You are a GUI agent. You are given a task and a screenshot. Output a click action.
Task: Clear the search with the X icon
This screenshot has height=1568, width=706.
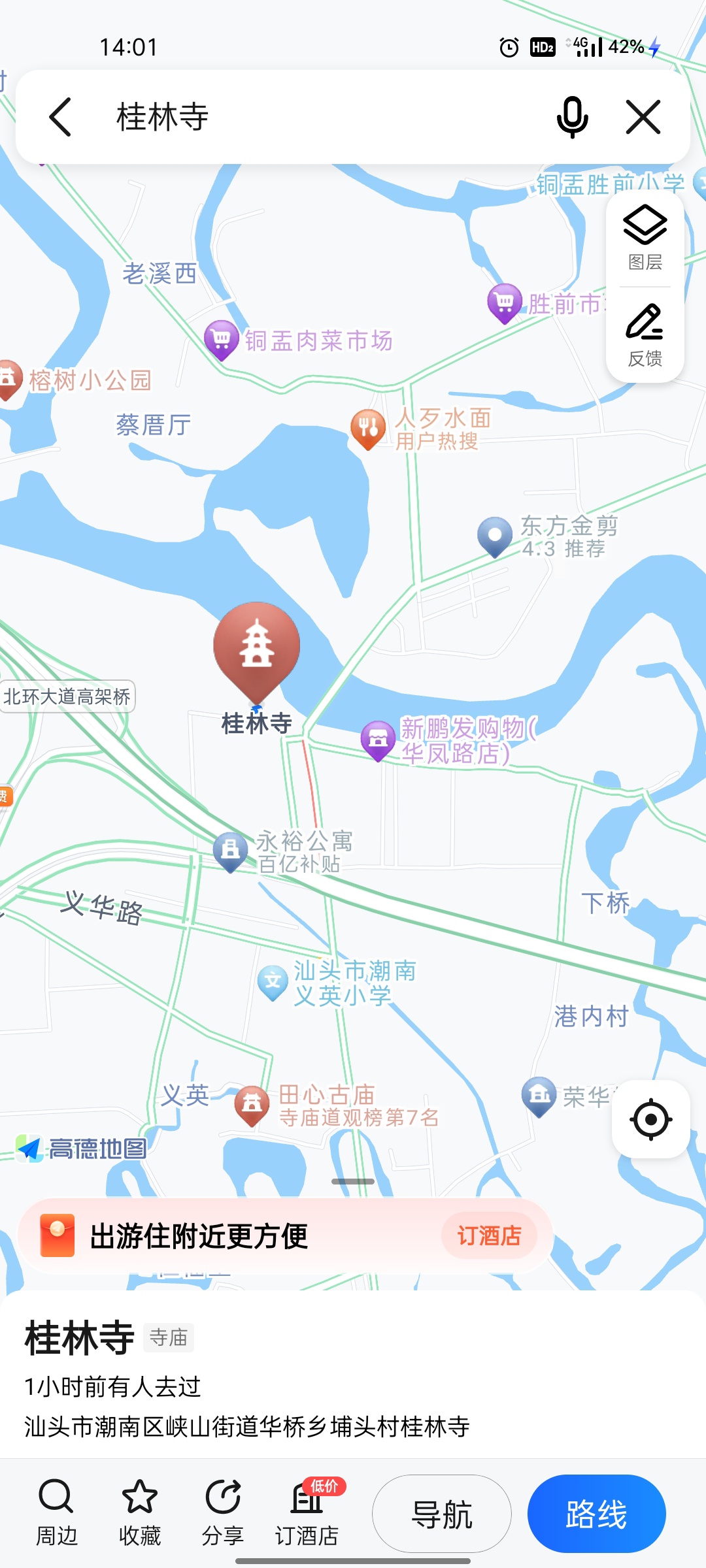point(643,118)
